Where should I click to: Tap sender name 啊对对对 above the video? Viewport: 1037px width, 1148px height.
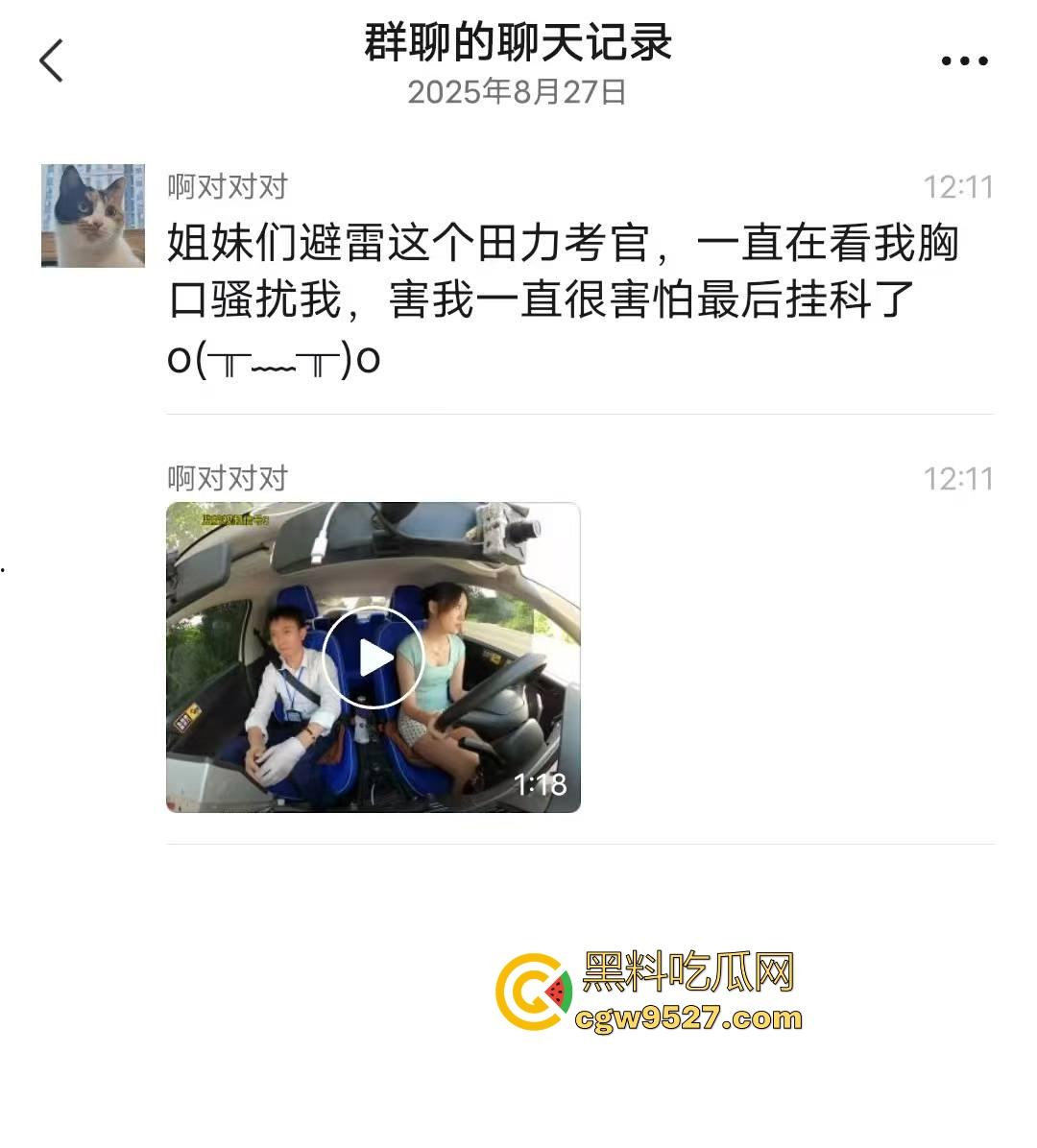(228, 477)
